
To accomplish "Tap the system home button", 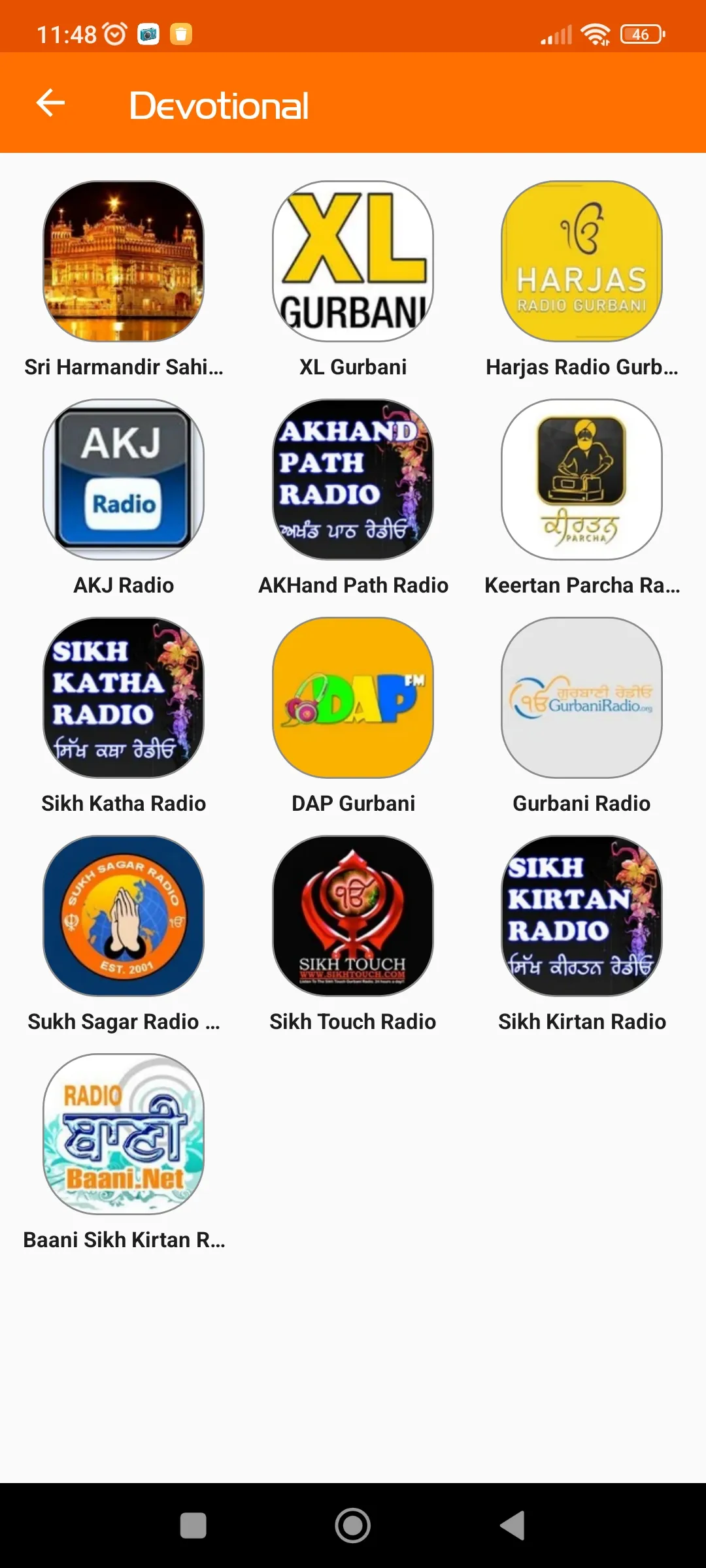I will click(353, 1526).
